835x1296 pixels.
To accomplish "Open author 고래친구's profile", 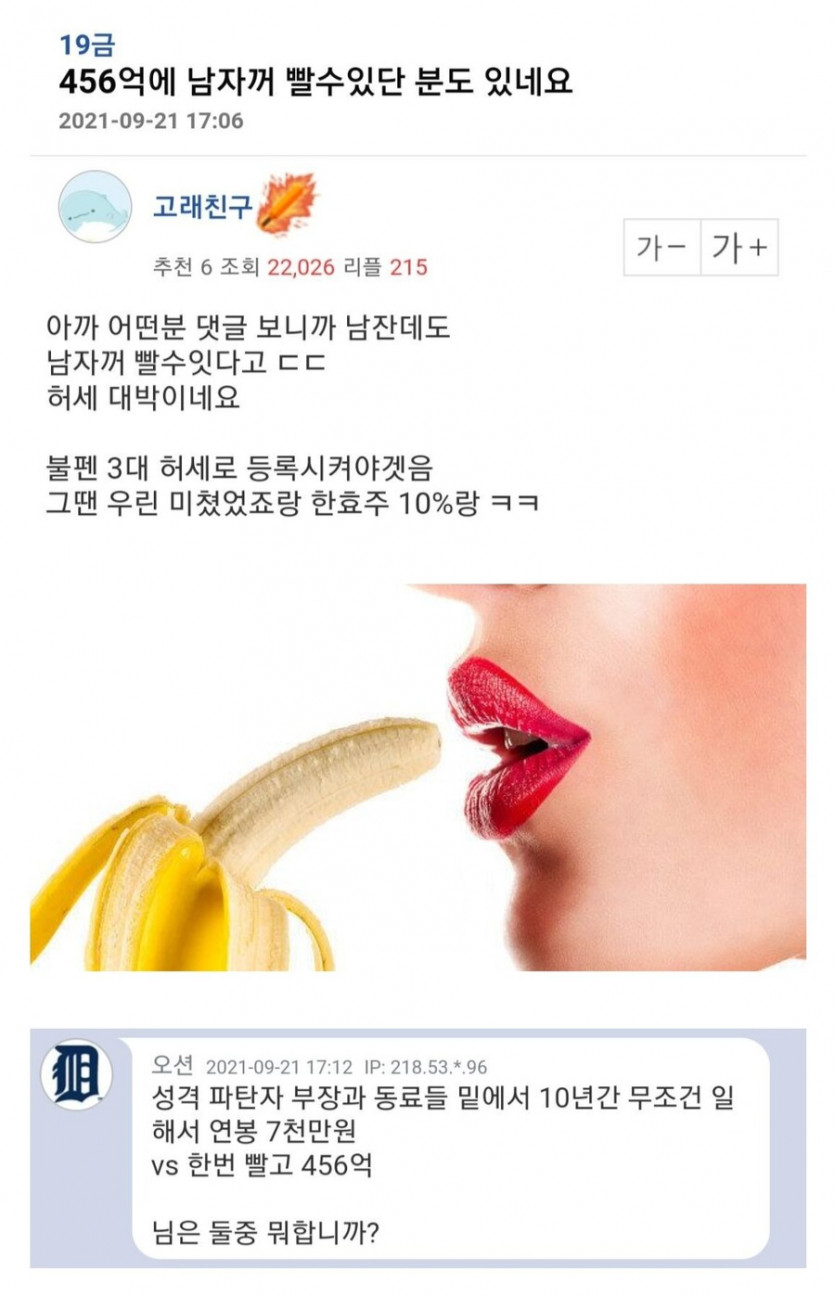I will (x=203, y=206).
